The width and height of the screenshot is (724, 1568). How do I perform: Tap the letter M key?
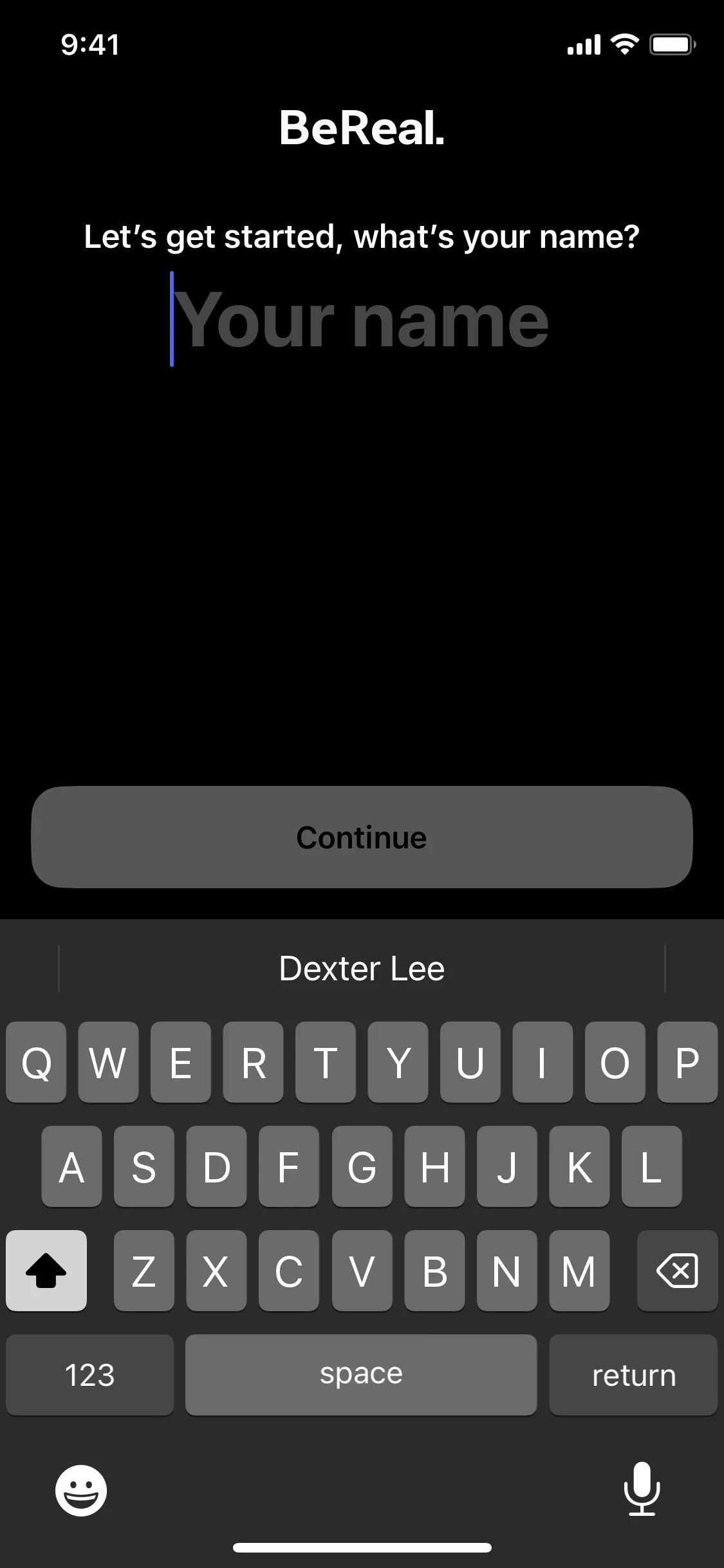click(579, 1271)
